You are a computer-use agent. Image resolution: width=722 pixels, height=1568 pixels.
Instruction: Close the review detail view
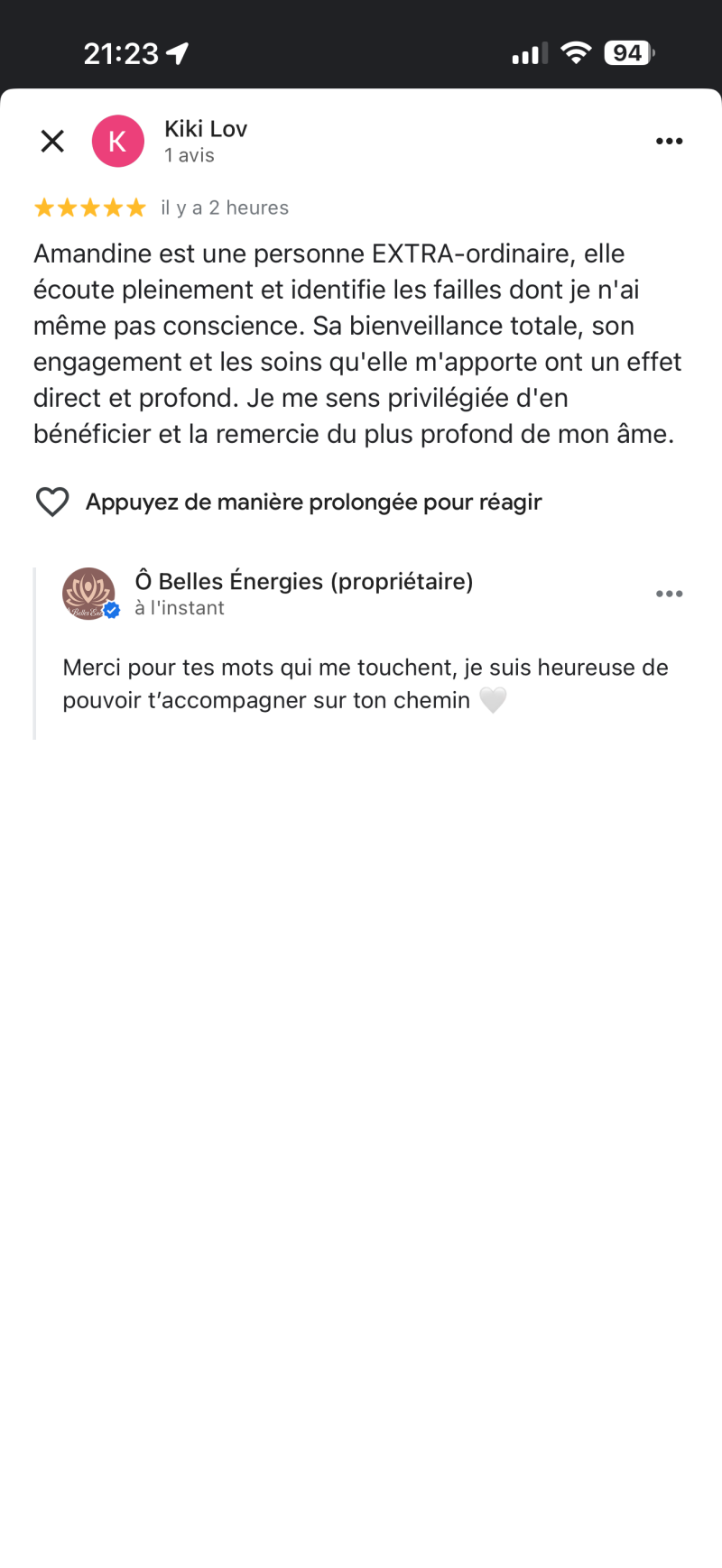tap(52, 141)
